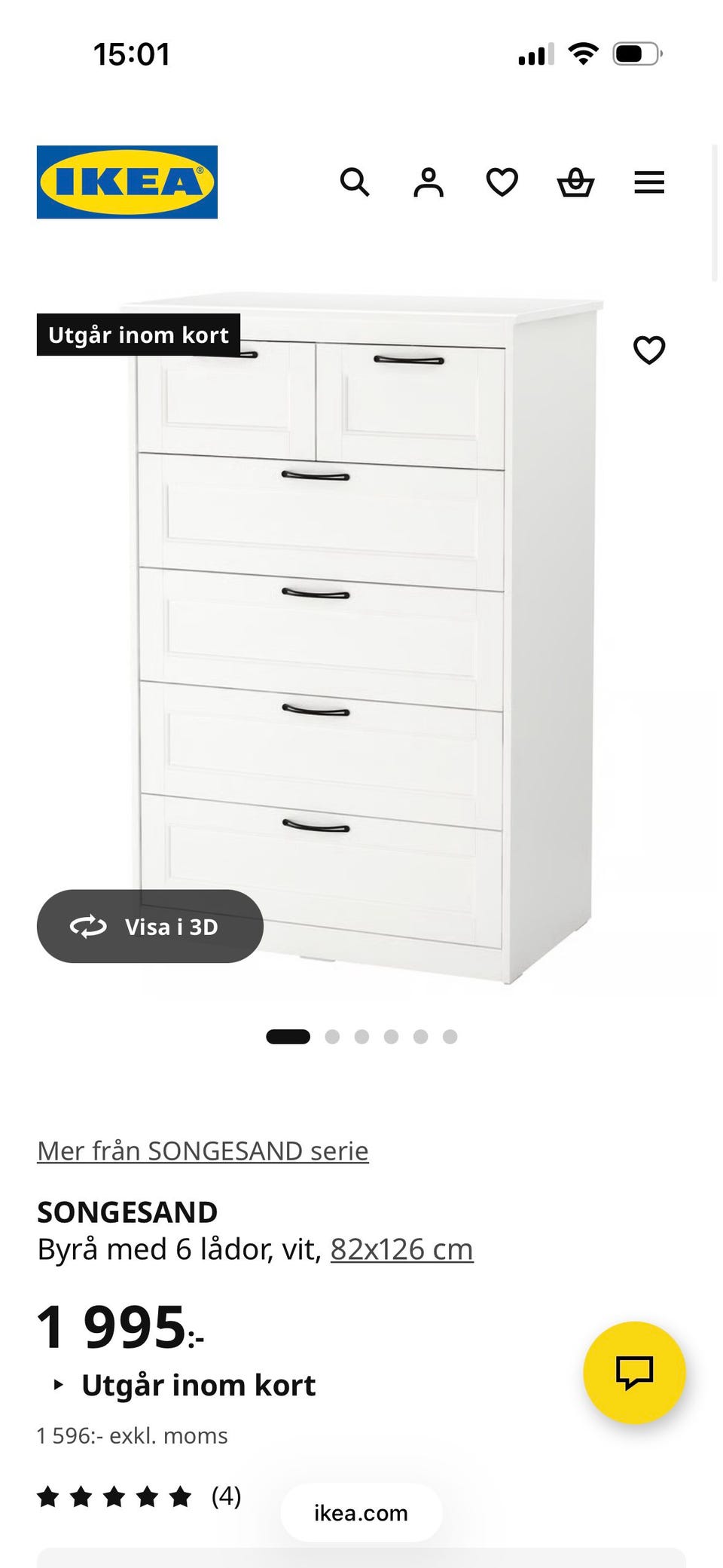Viewport: 723px width, 1568px height.
Task: Open the 82x126 cm dimensions link
Action: (x=401, y=1249)
